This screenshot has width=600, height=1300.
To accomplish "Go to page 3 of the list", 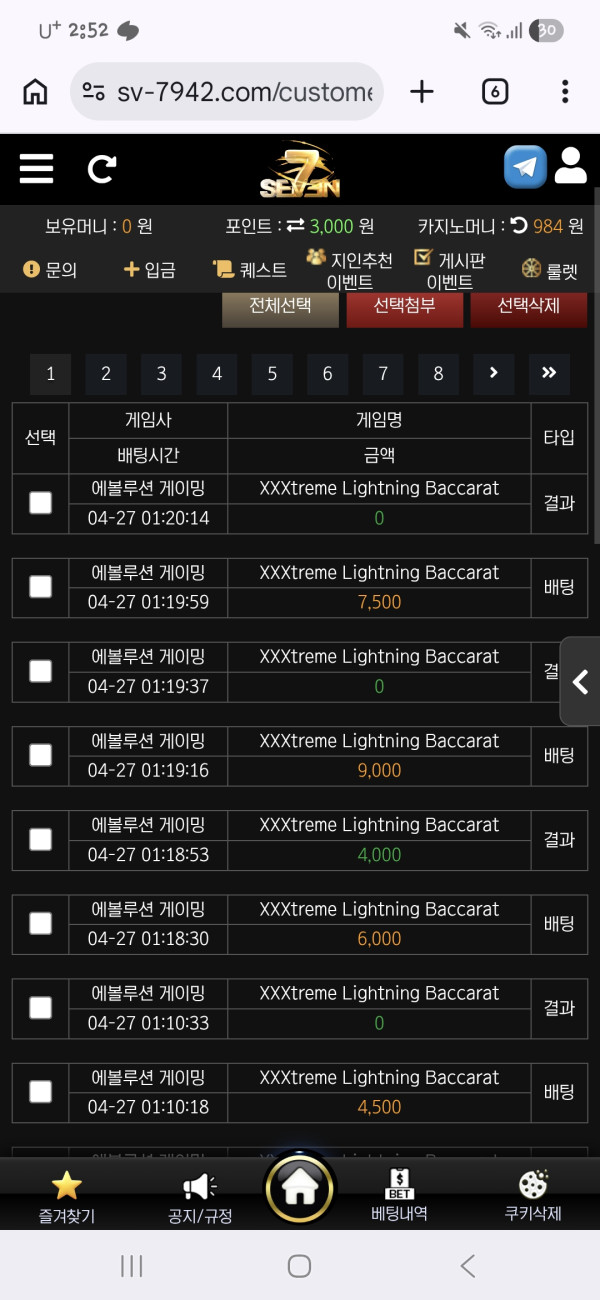I will pos(161,374).
